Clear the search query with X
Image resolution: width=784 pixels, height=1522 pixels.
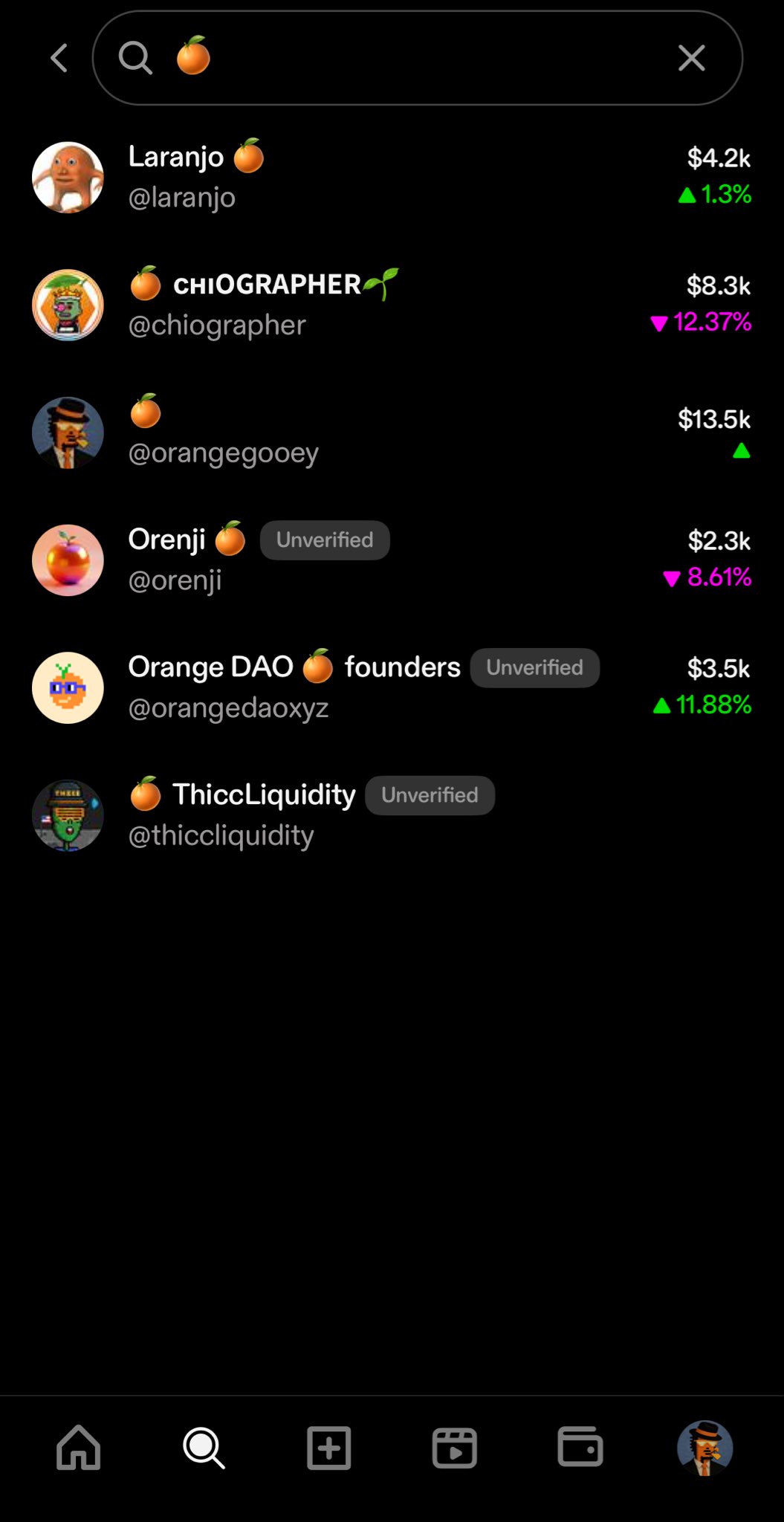[x=691, y=58]
